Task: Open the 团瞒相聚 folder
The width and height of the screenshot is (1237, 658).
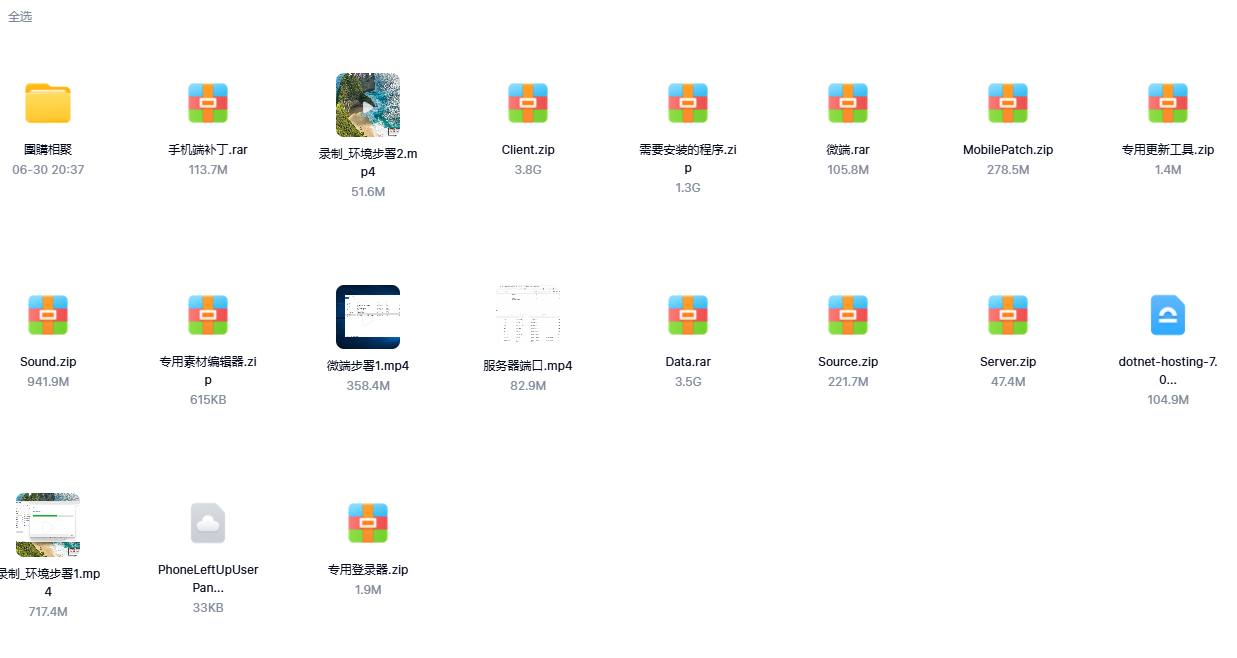Action: [48, 104]
